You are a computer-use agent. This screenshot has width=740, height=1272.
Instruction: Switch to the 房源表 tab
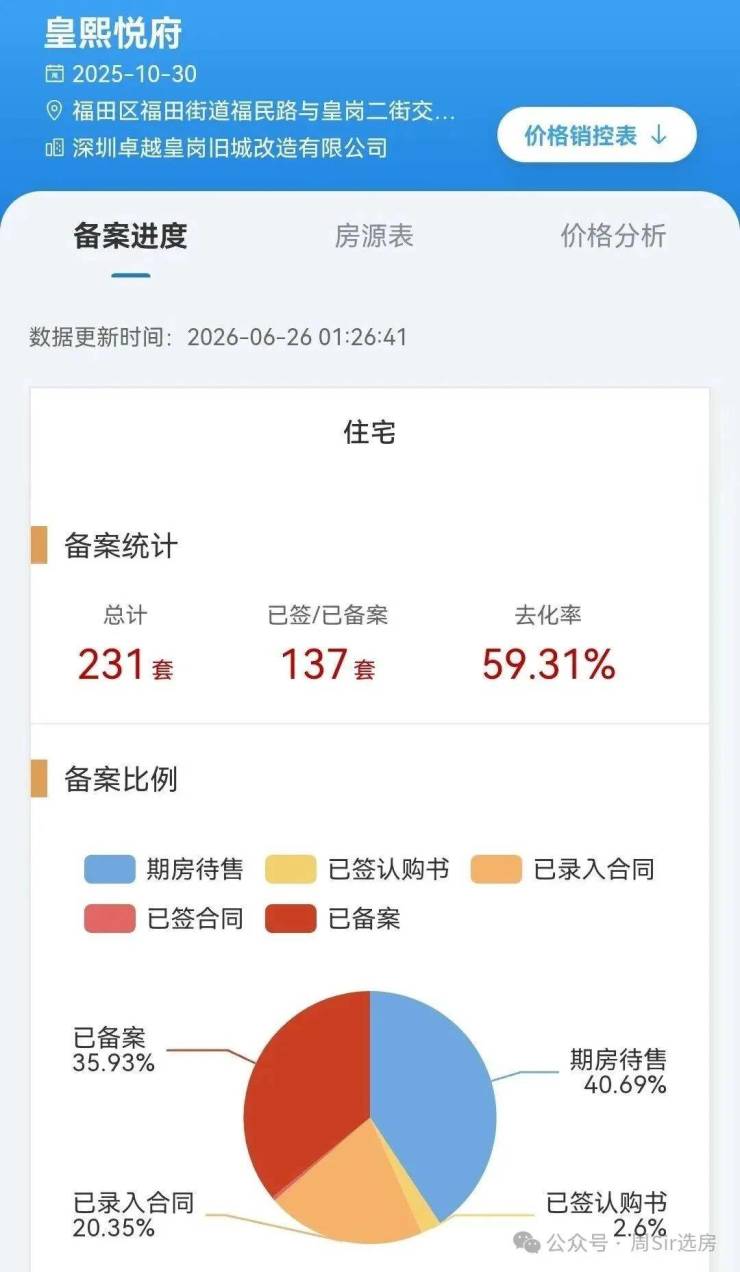click(374, 237)
